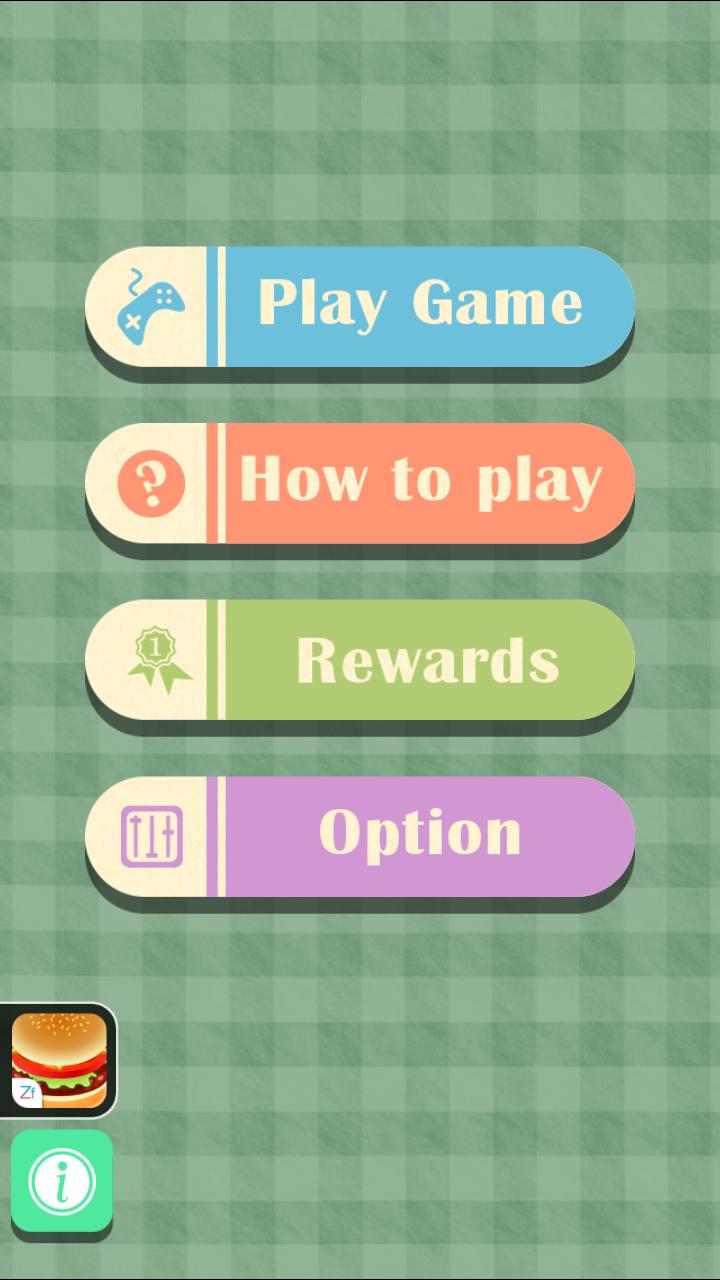720x1280 pixels.
Task: Tap the burger app promo icon
Action: 58,1060
